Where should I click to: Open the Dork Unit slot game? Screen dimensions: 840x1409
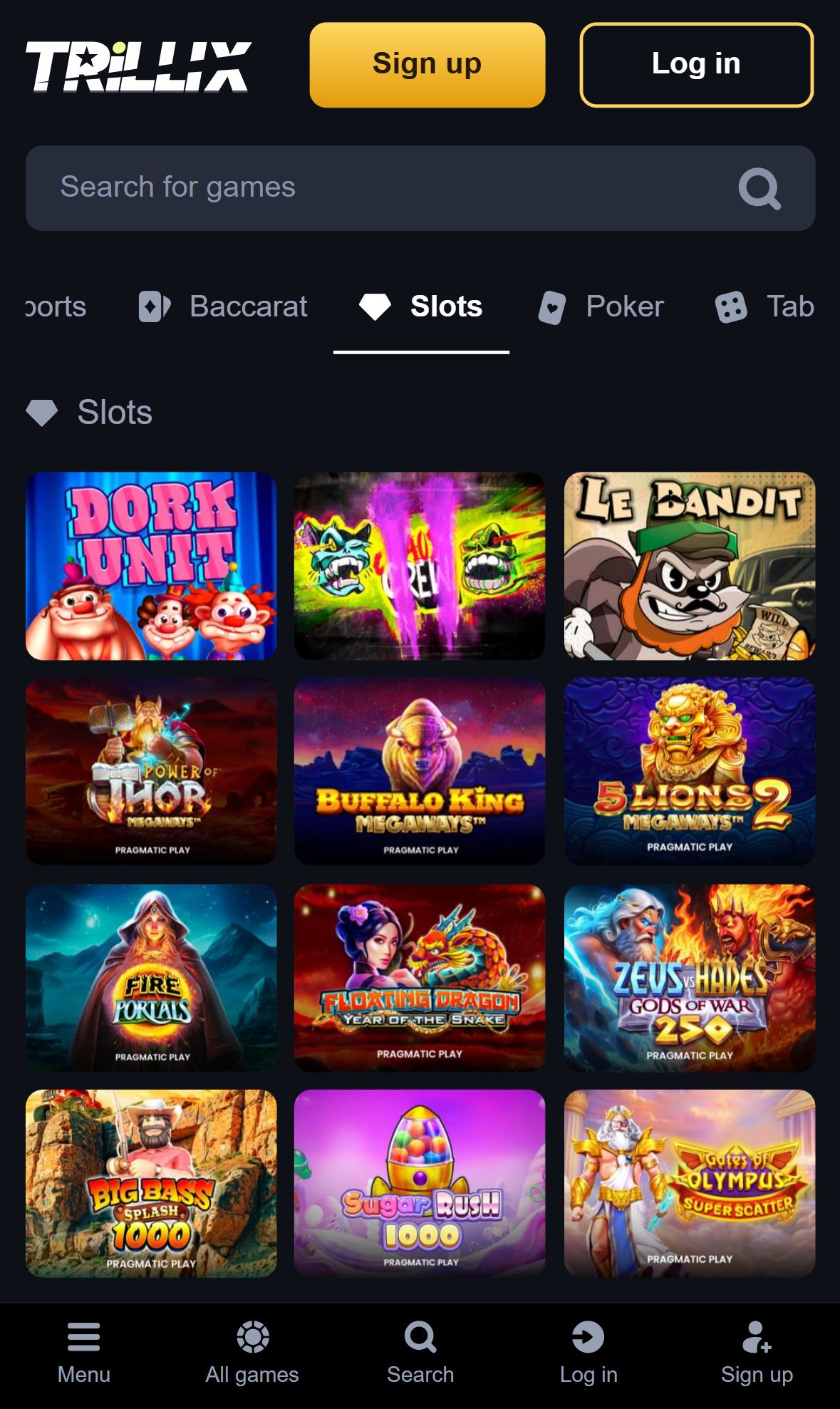pyautogui.click(x=151, y=566)
